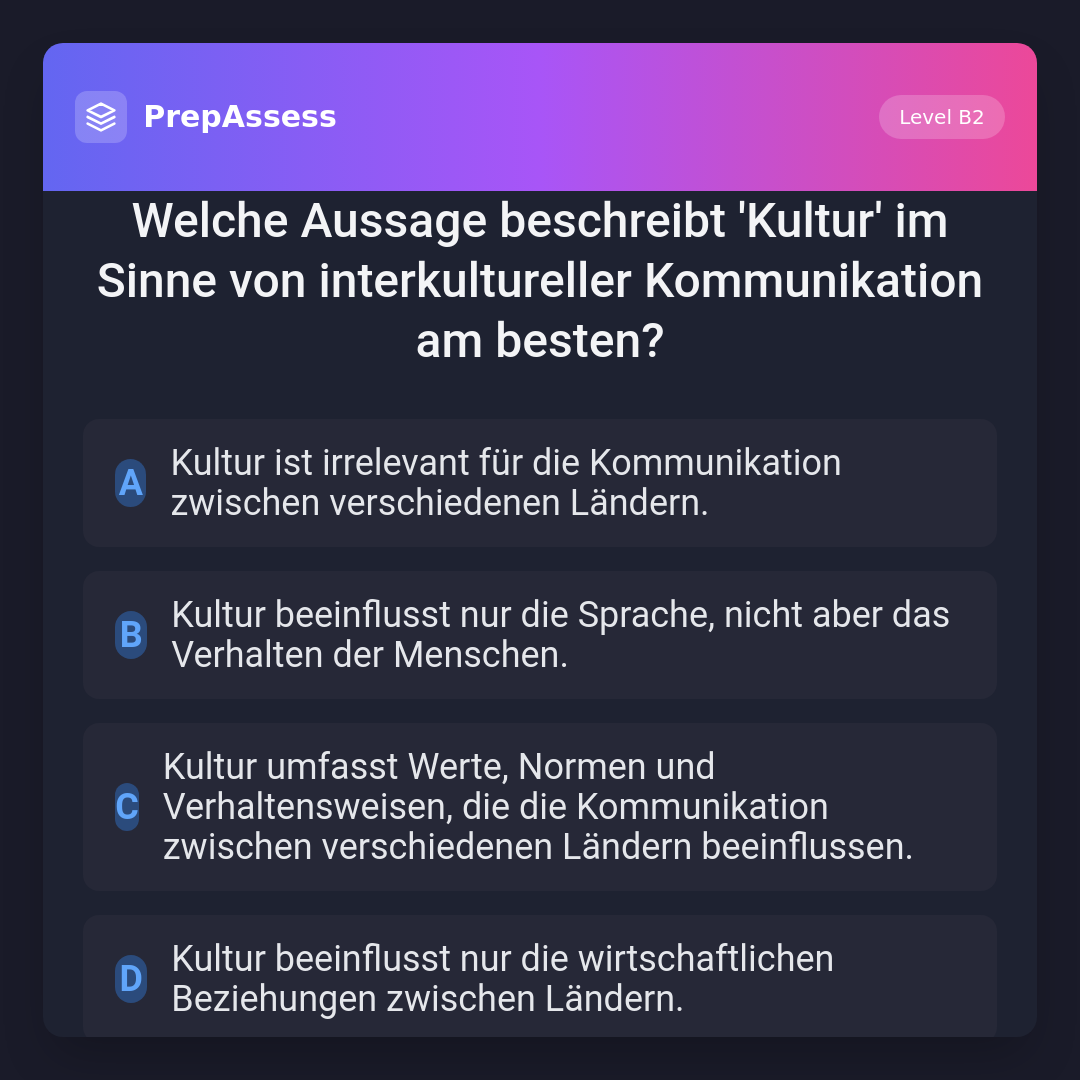Viewport: 1080px width, 1080px height.
Task: Mark answer D about wirtschaftlichen Beziehungen
Action: pyautogui.click(x=539, y=978)
